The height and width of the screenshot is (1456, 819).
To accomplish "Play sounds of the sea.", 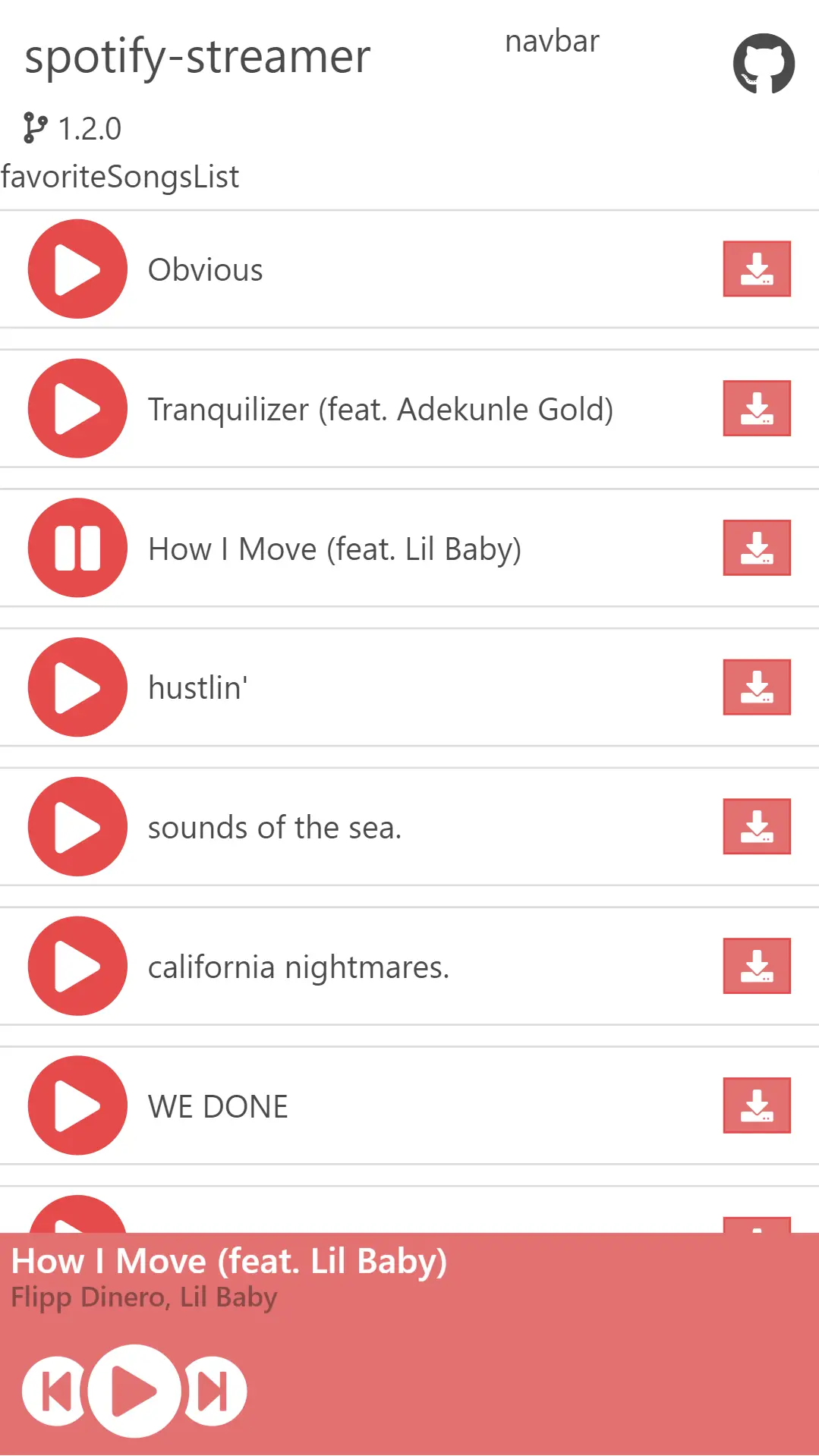I will (x=77, y=827).
